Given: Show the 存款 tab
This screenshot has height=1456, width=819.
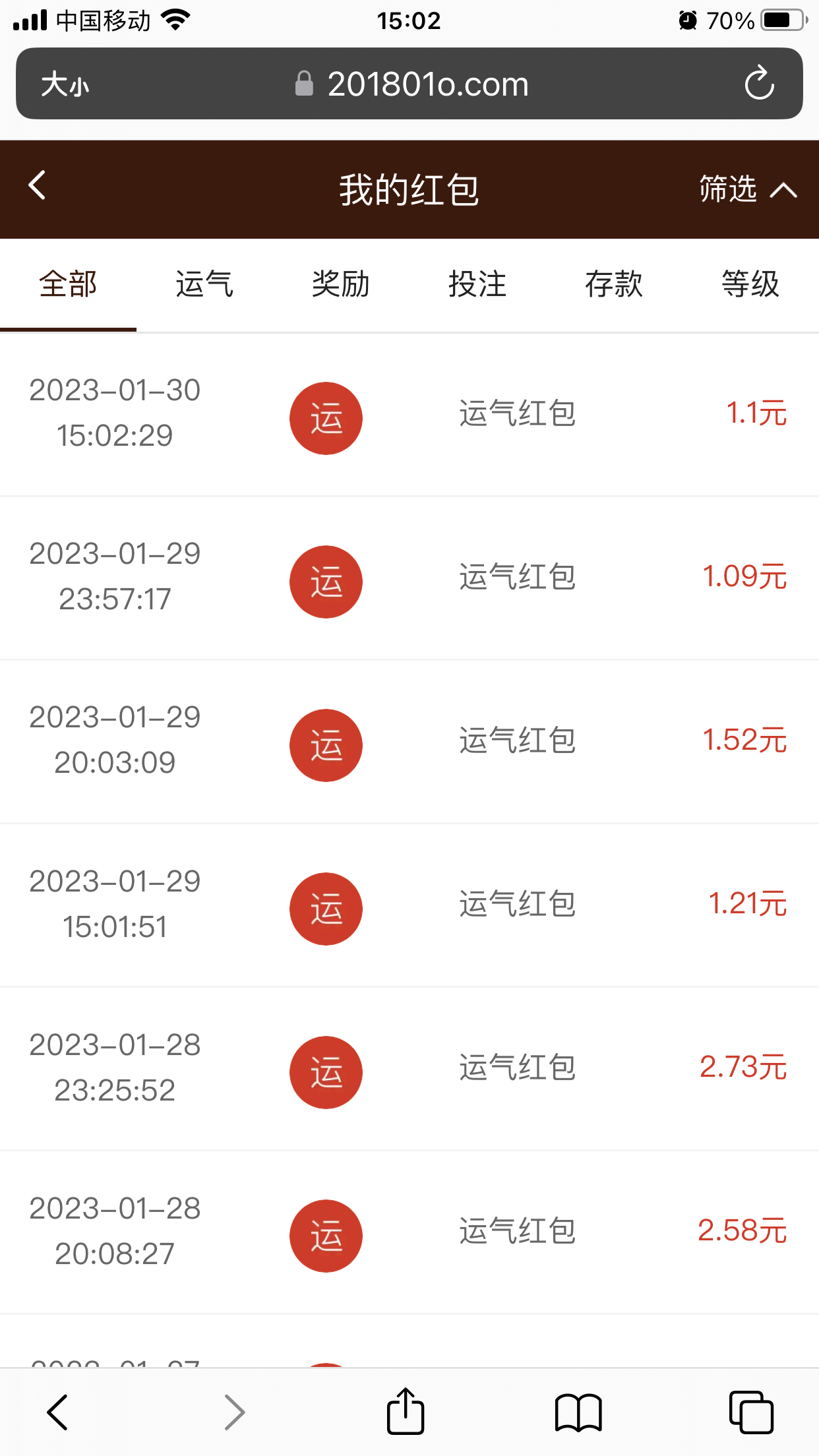Looking at the screenshot, I should pos(614,285).
